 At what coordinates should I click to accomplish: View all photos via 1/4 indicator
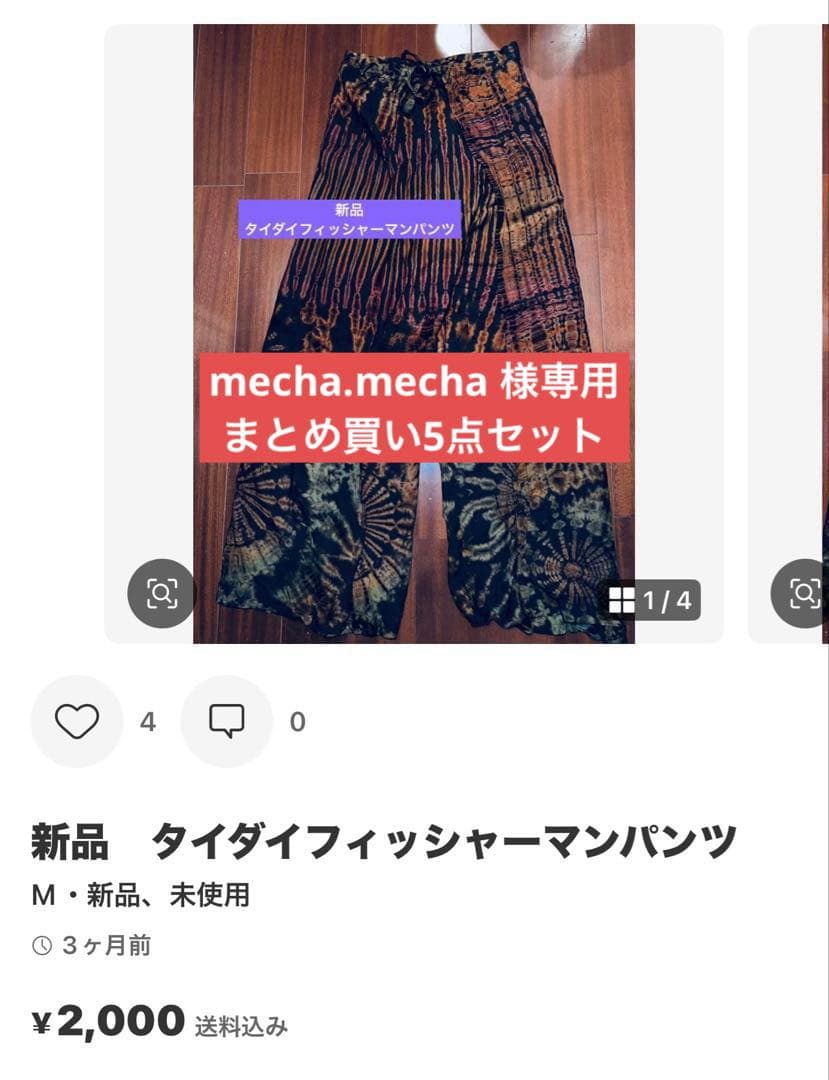point(650,600)
